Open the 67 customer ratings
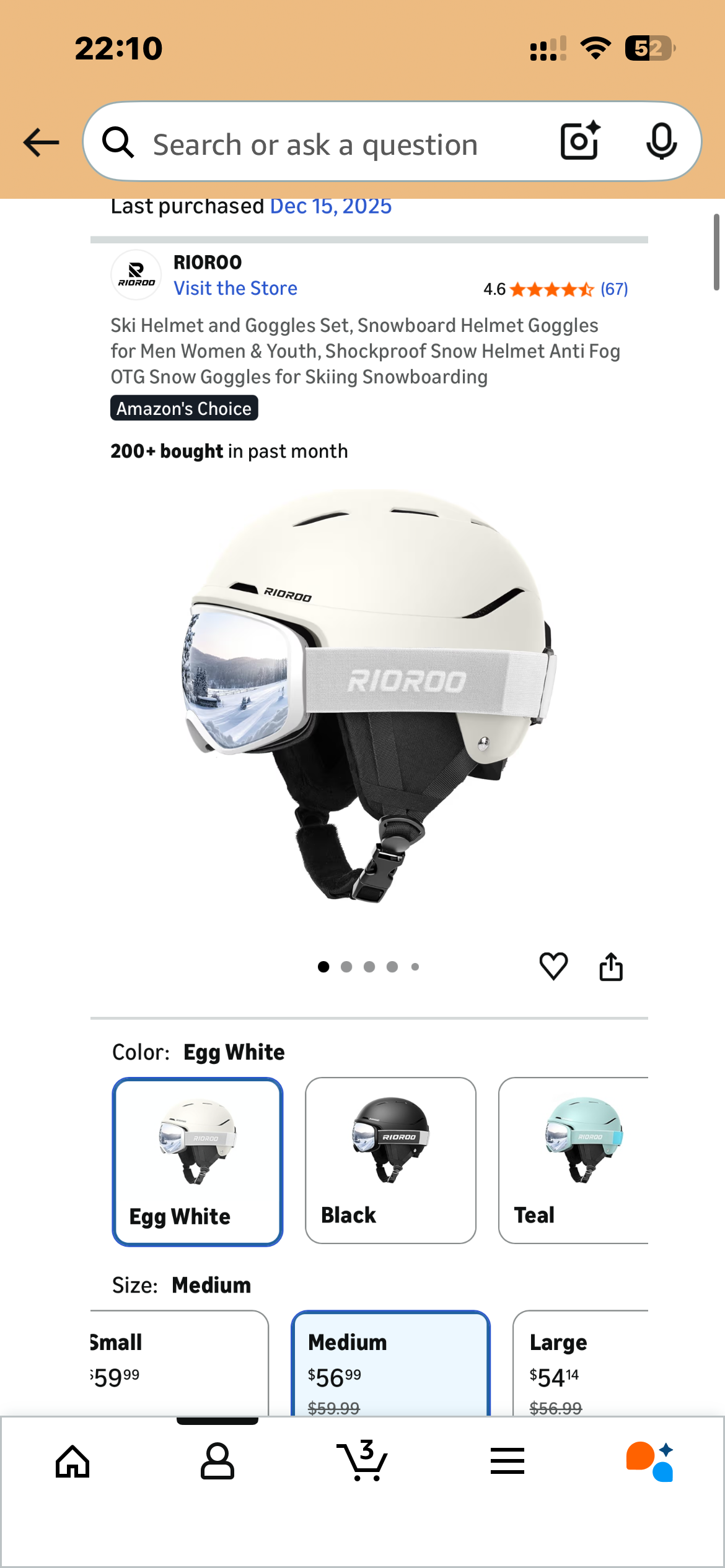 point(613,289)
